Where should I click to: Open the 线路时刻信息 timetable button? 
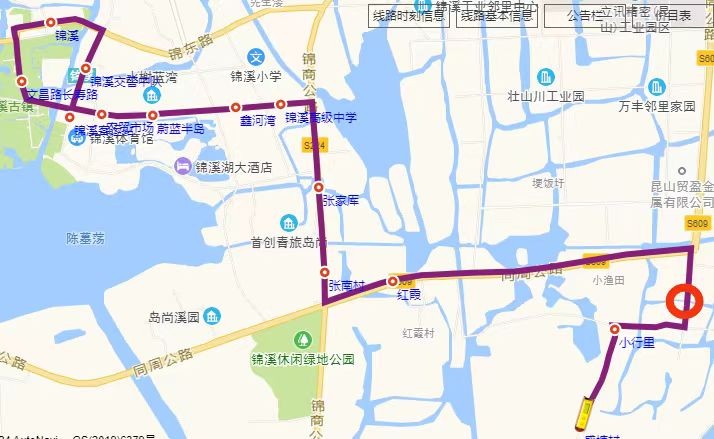408,15
